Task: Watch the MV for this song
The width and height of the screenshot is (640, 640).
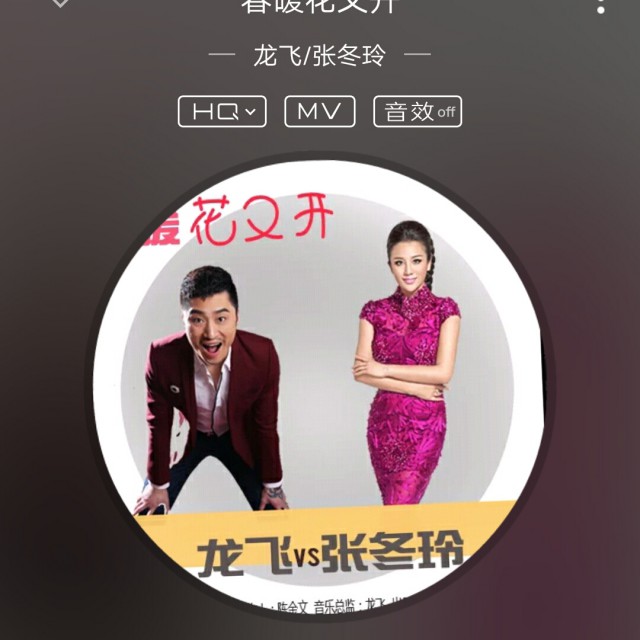Action: 320,111
